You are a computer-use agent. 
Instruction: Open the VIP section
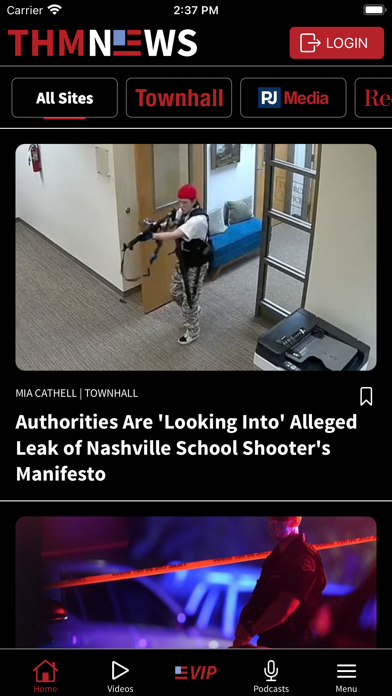tap(196, 673)
